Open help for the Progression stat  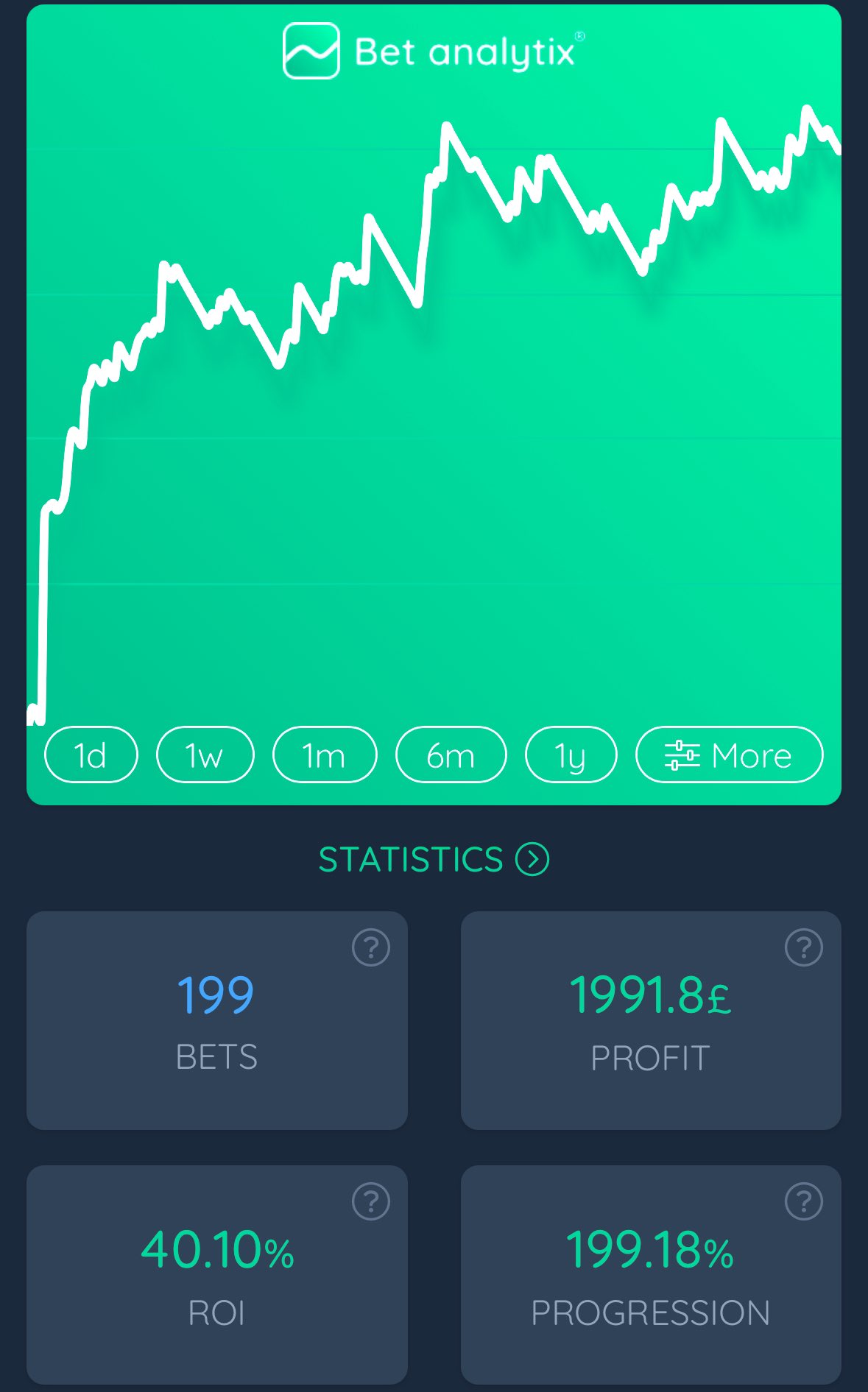click(x=804, y=1201)
